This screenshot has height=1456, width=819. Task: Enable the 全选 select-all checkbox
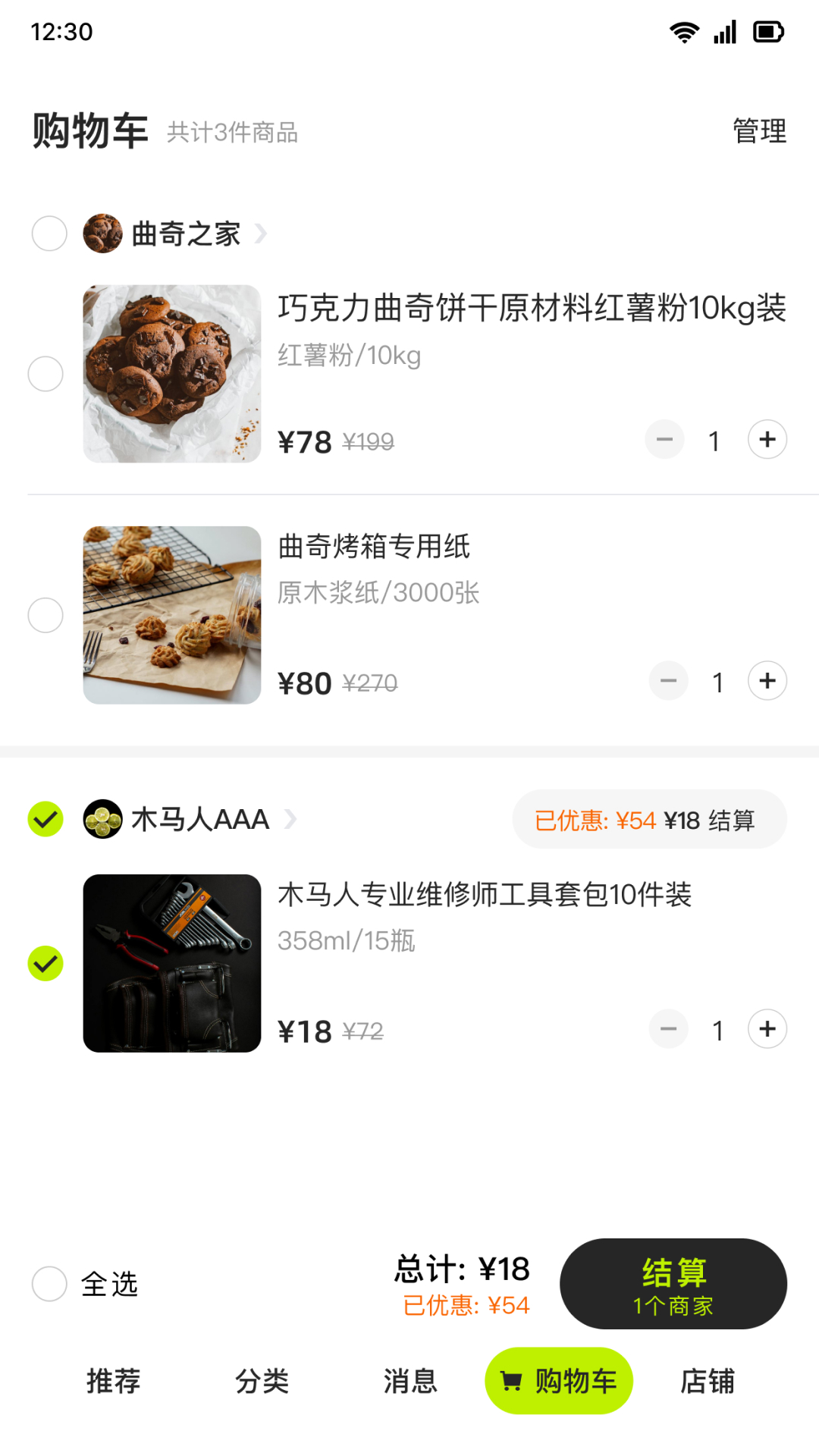49,1284
